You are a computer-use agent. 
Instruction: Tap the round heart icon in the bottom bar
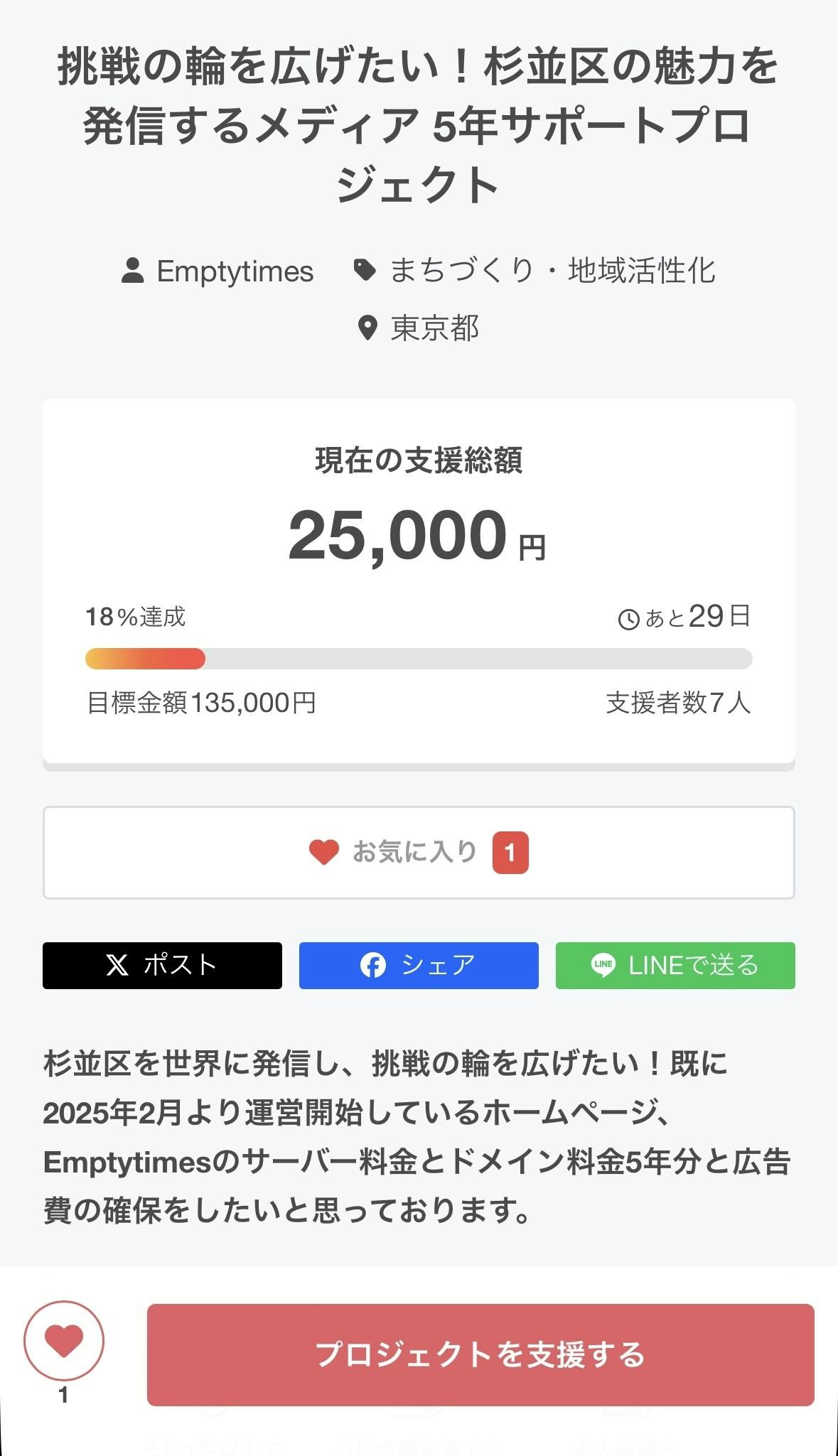tap(64, 1340)
